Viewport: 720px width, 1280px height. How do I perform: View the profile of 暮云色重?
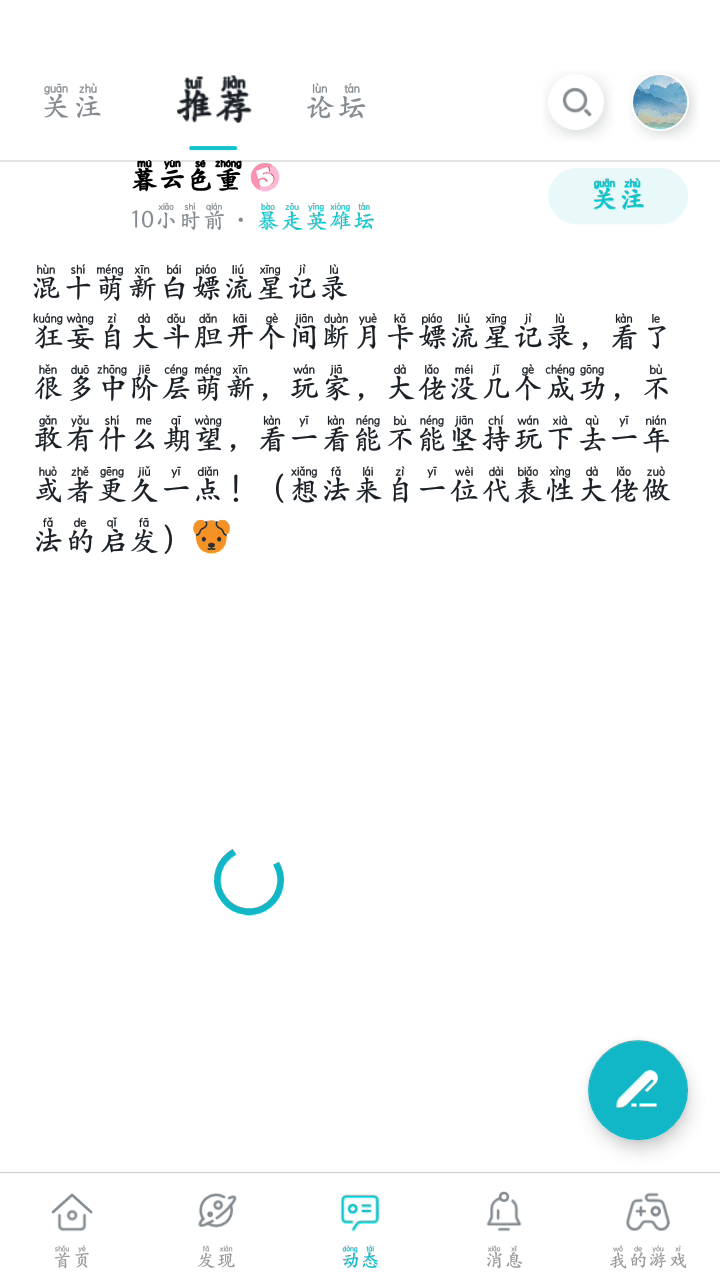[187, 179]
